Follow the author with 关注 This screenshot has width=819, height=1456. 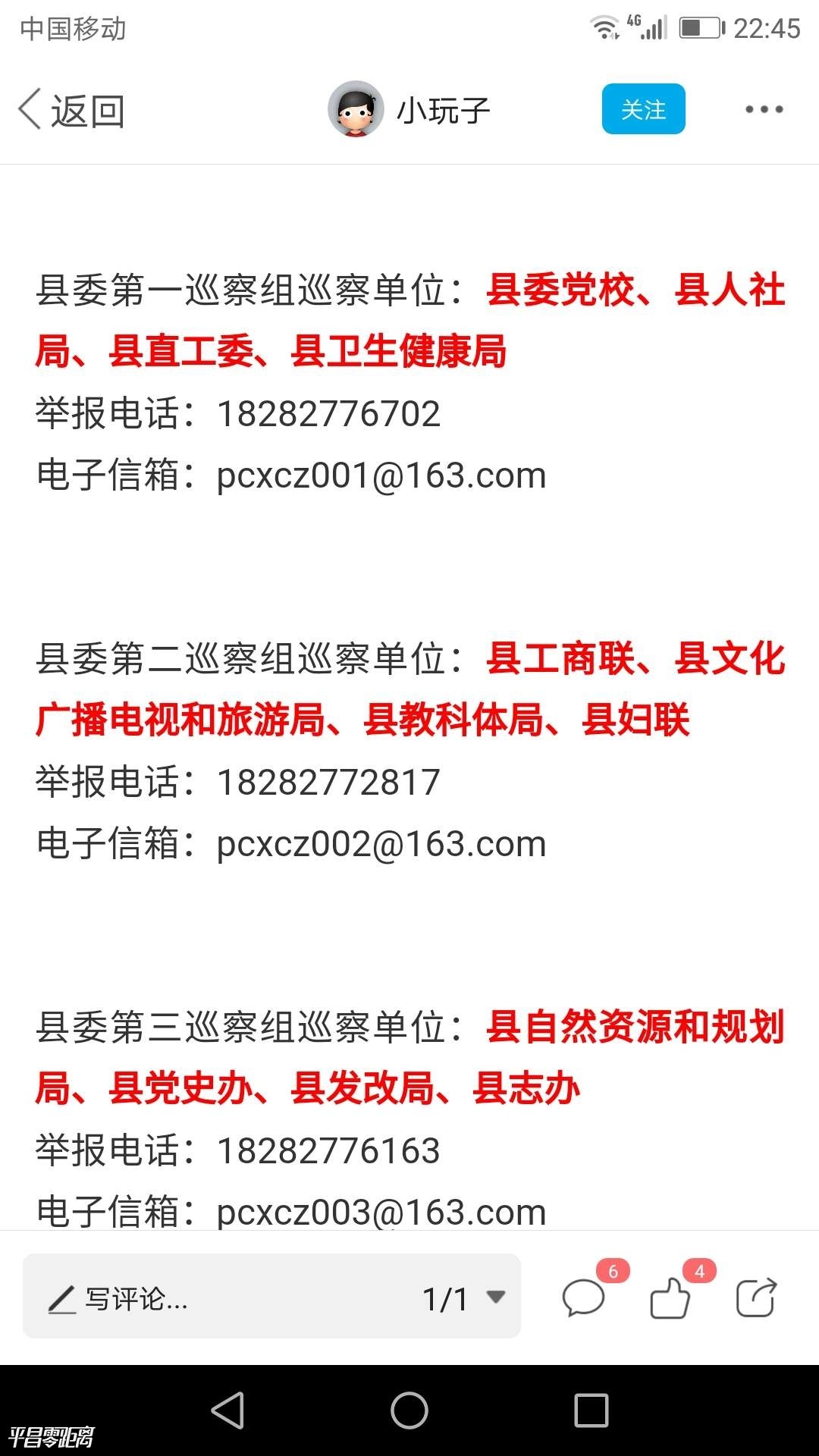pyautogui.click(x=643, y=110)
